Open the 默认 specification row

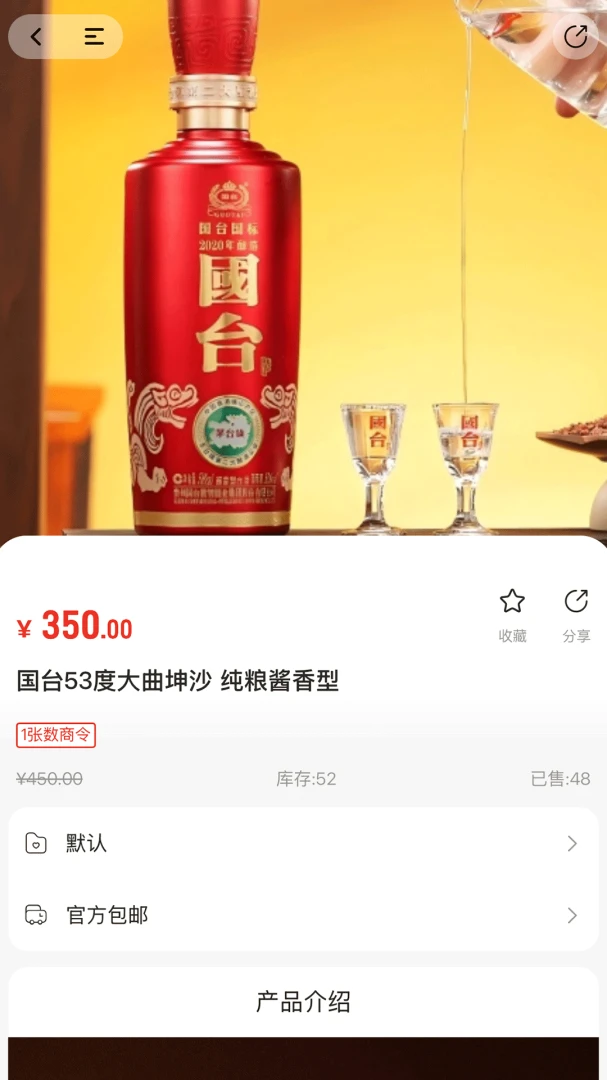tap(303, 843)
